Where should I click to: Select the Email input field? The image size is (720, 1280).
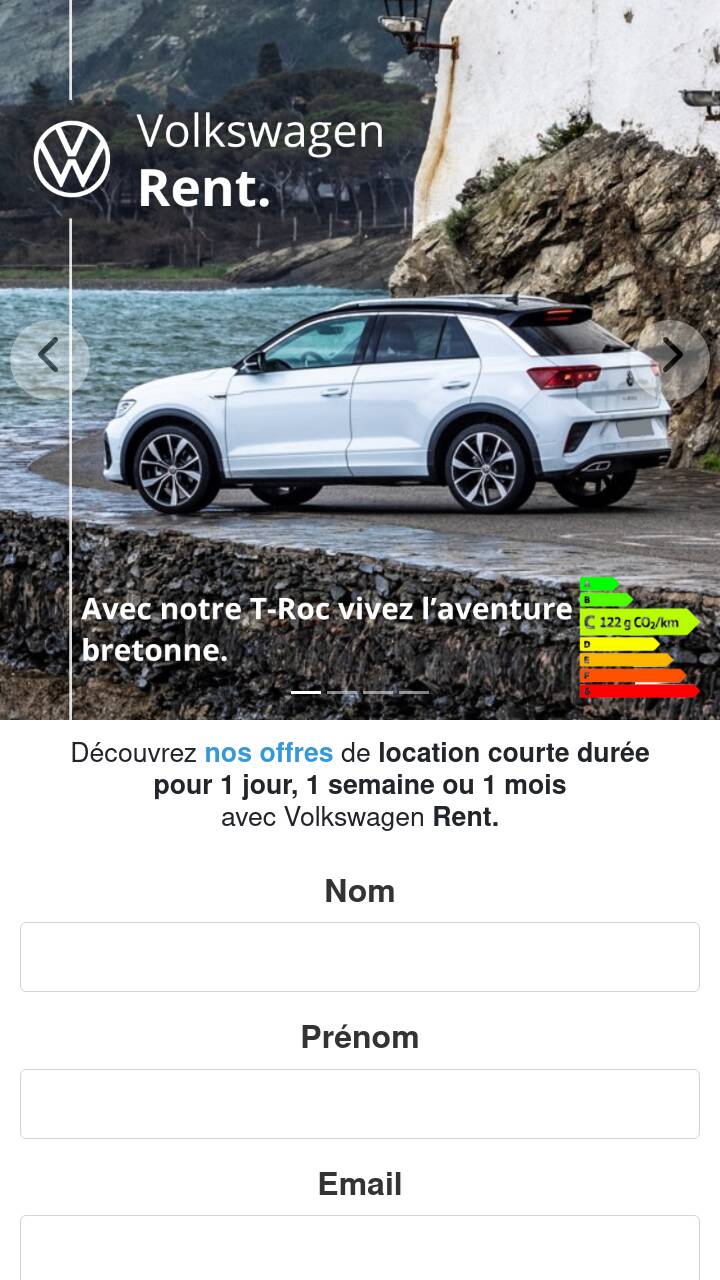pyautogui.click(x=360, y=1248)
